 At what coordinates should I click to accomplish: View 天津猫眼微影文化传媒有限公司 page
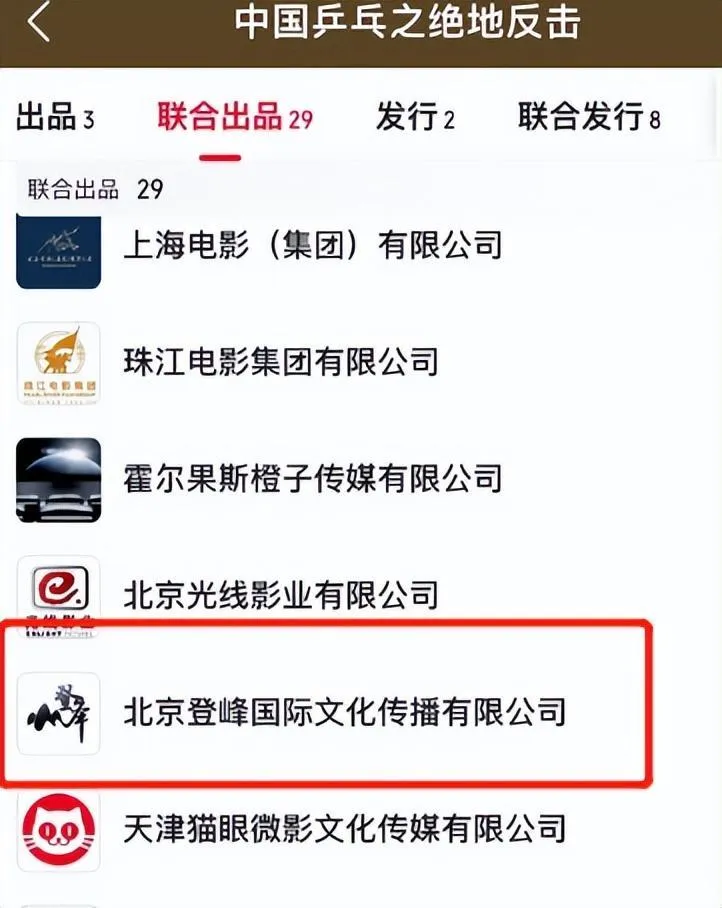344,829
